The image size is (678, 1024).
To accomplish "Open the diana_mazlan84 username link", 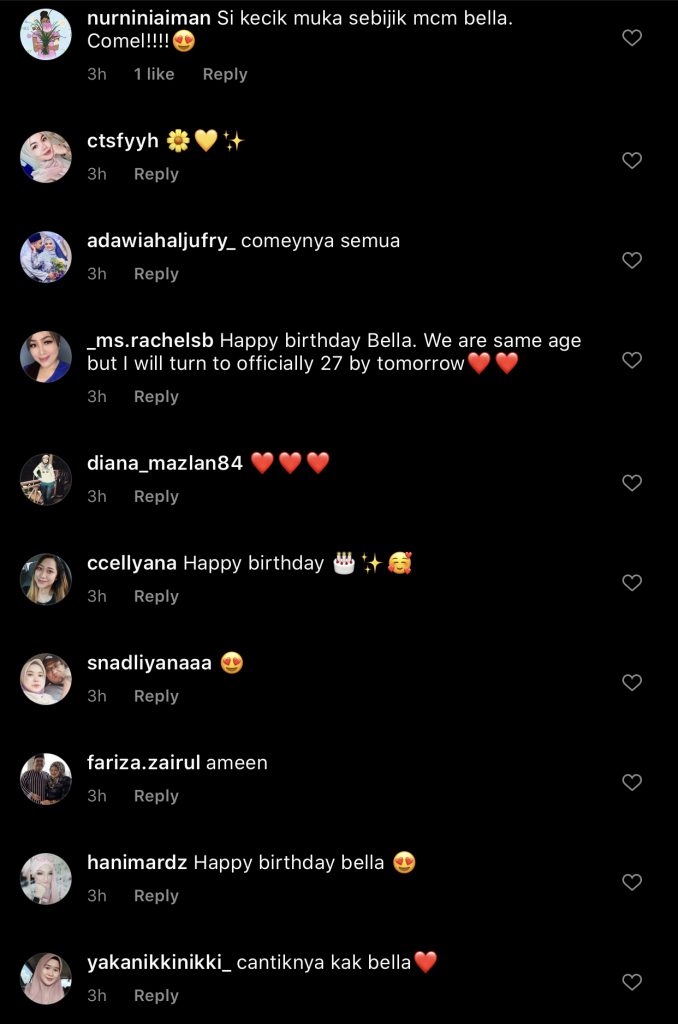I will coord(165,463).
